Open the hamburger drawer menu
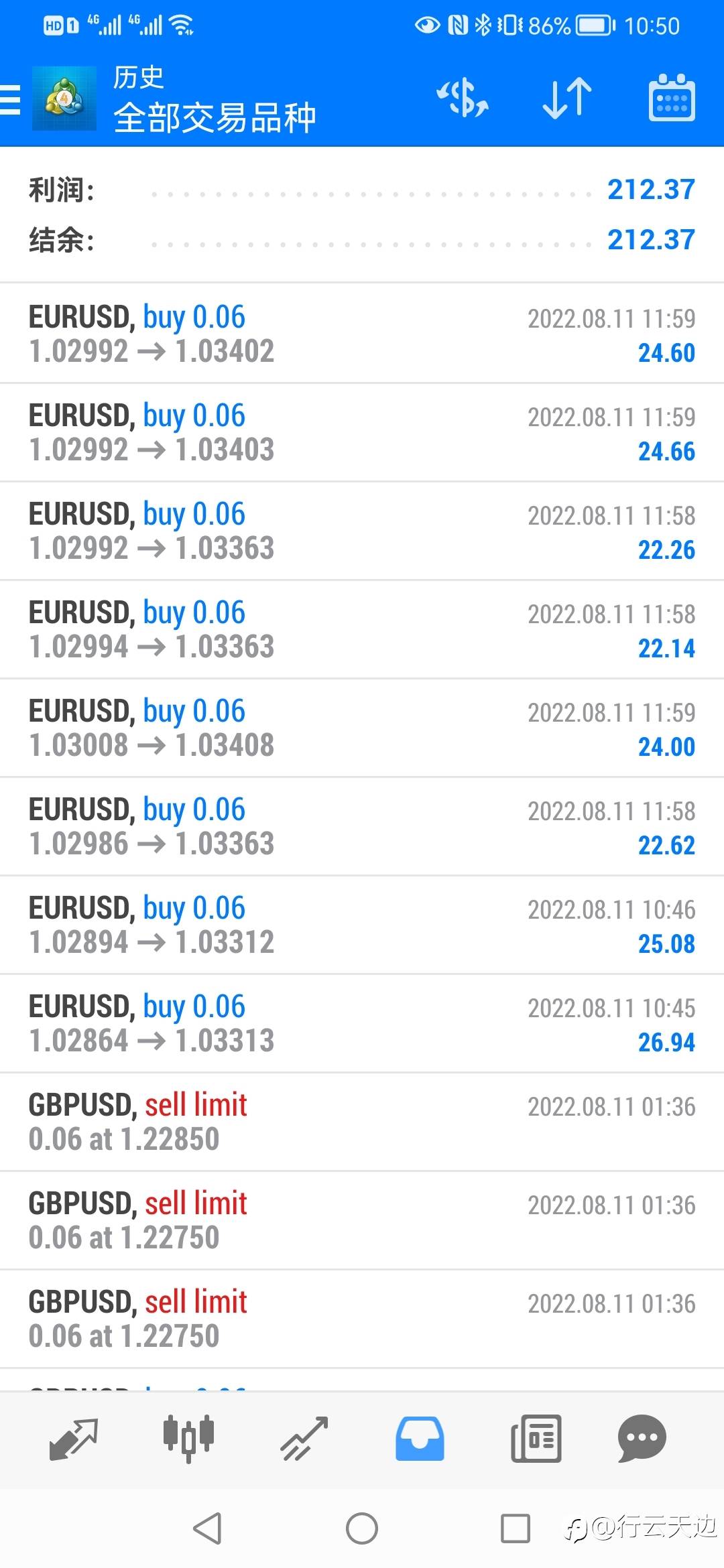724x1568 pixels. pos(11,101)
